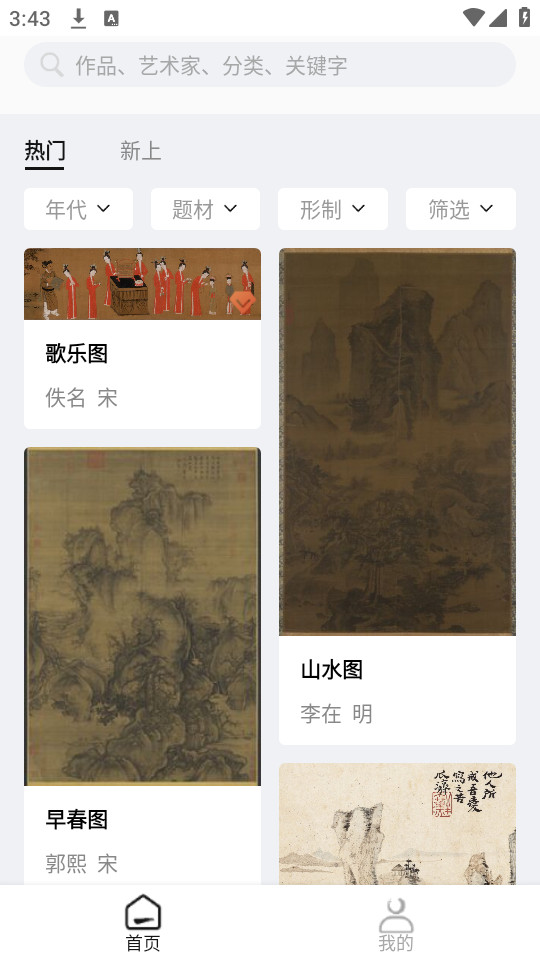Expand the 年代 filter dropdown
Viewport: 540px width, 960px height.
tap(78, 209)
